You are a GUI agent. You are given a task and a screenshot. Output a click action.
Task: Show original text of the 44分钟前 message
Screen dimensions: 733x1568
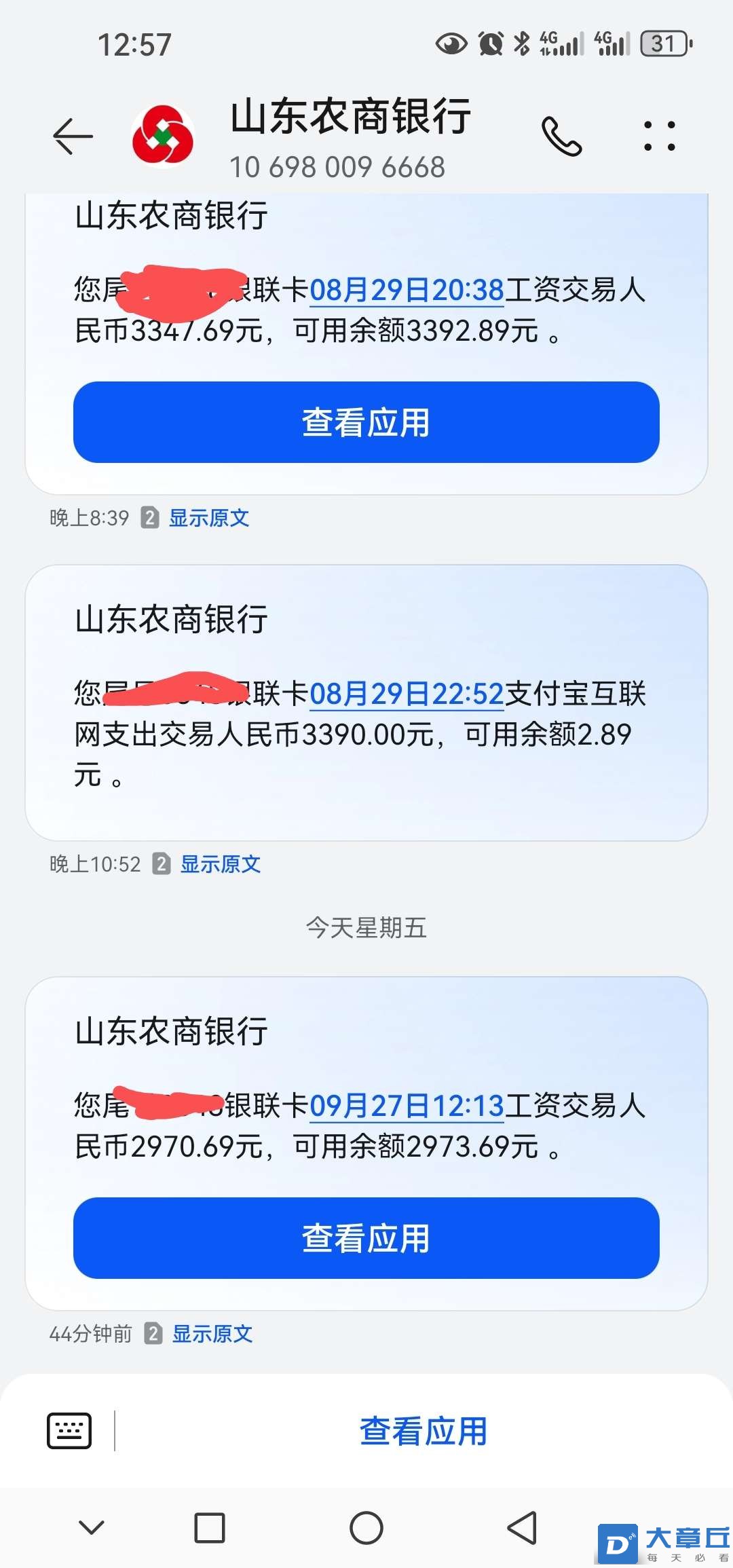tap(212, 1334)
